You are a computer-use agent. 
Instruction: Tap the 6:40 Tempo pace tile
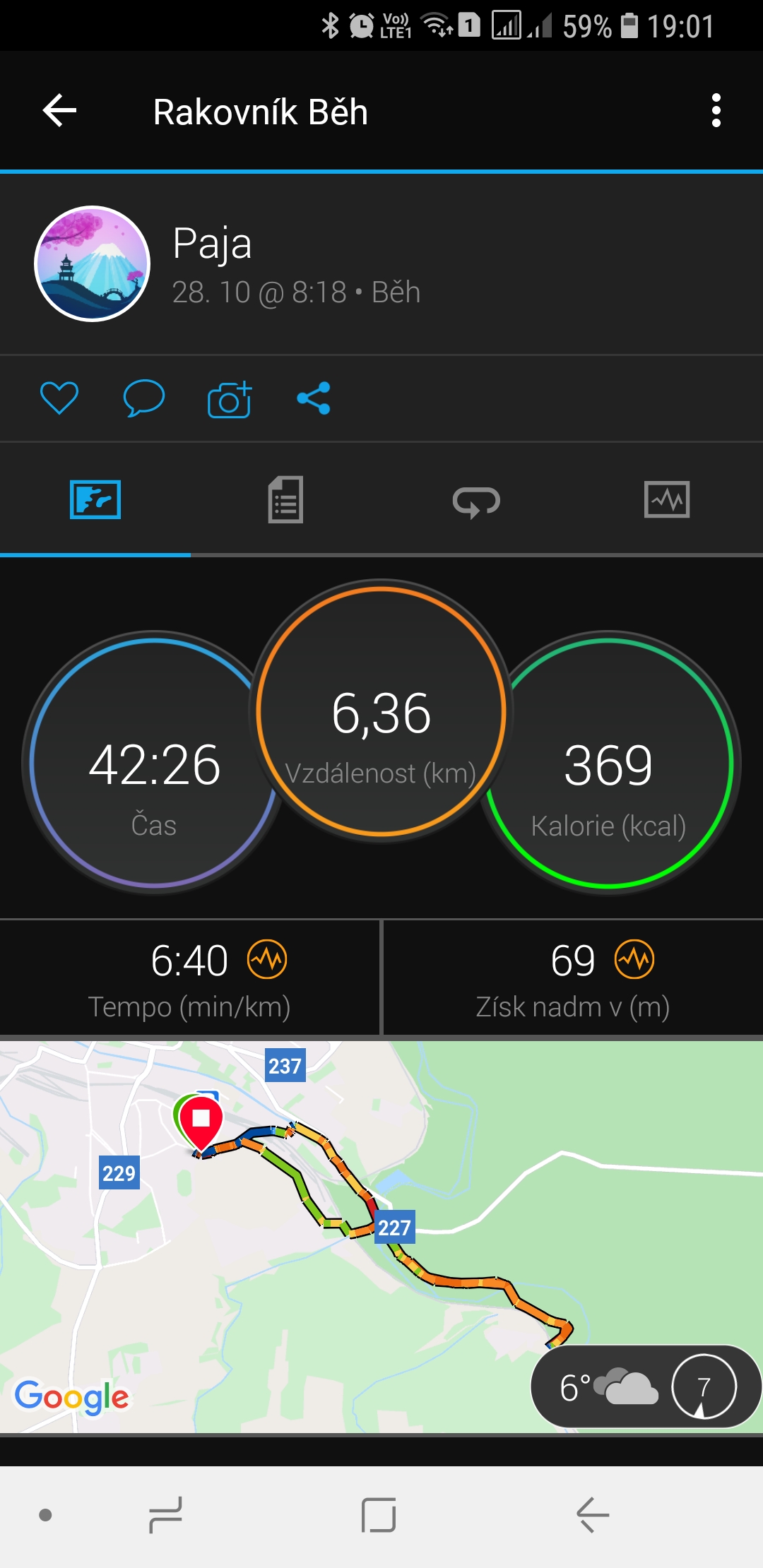tap(189, 978)
